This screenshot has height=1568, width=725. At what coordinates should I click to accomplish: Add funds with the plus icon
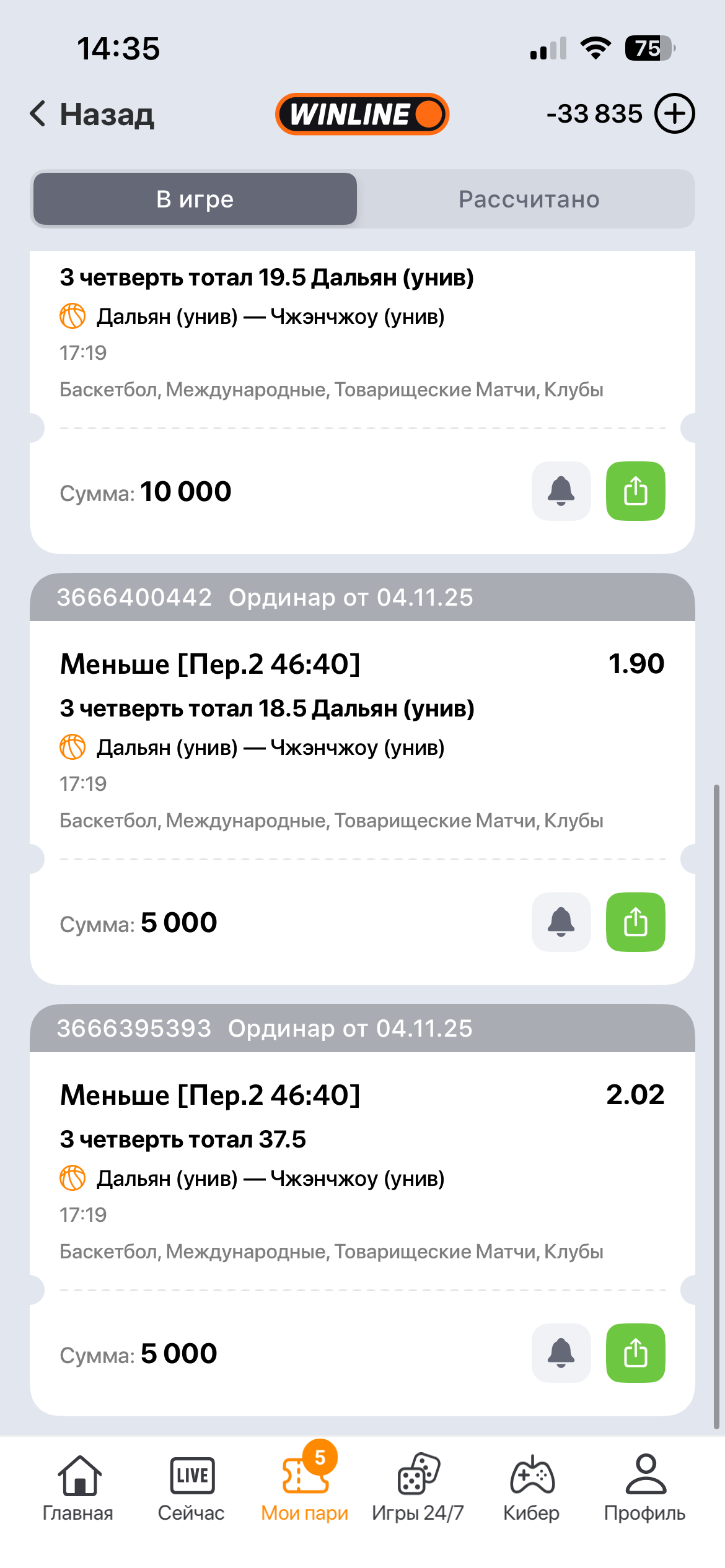click(x=675, y=113)
